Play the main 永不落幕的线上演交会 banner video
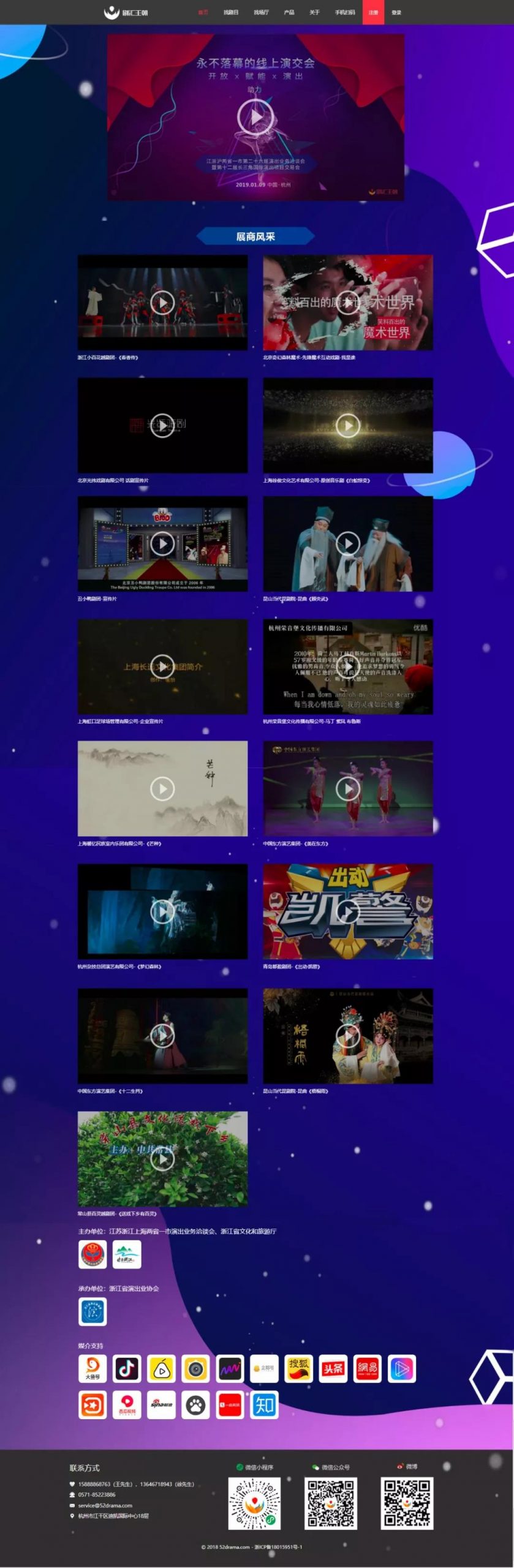Screen dimensions: 514x1568 pyautogui.click(x=255, y=116)
